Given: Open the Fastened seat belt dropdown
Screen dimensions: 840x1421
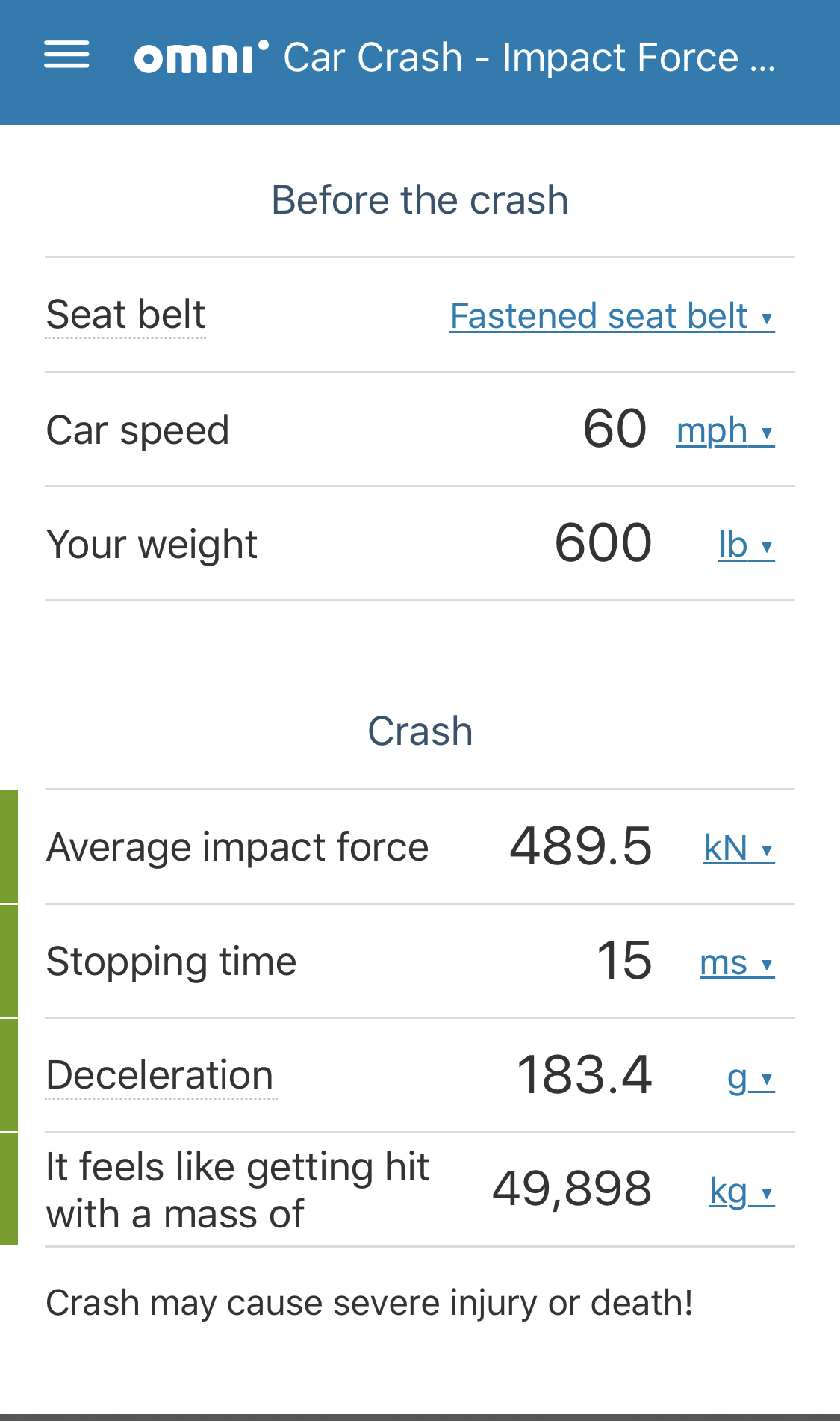Looking at the screenshot, I should 612,316.
